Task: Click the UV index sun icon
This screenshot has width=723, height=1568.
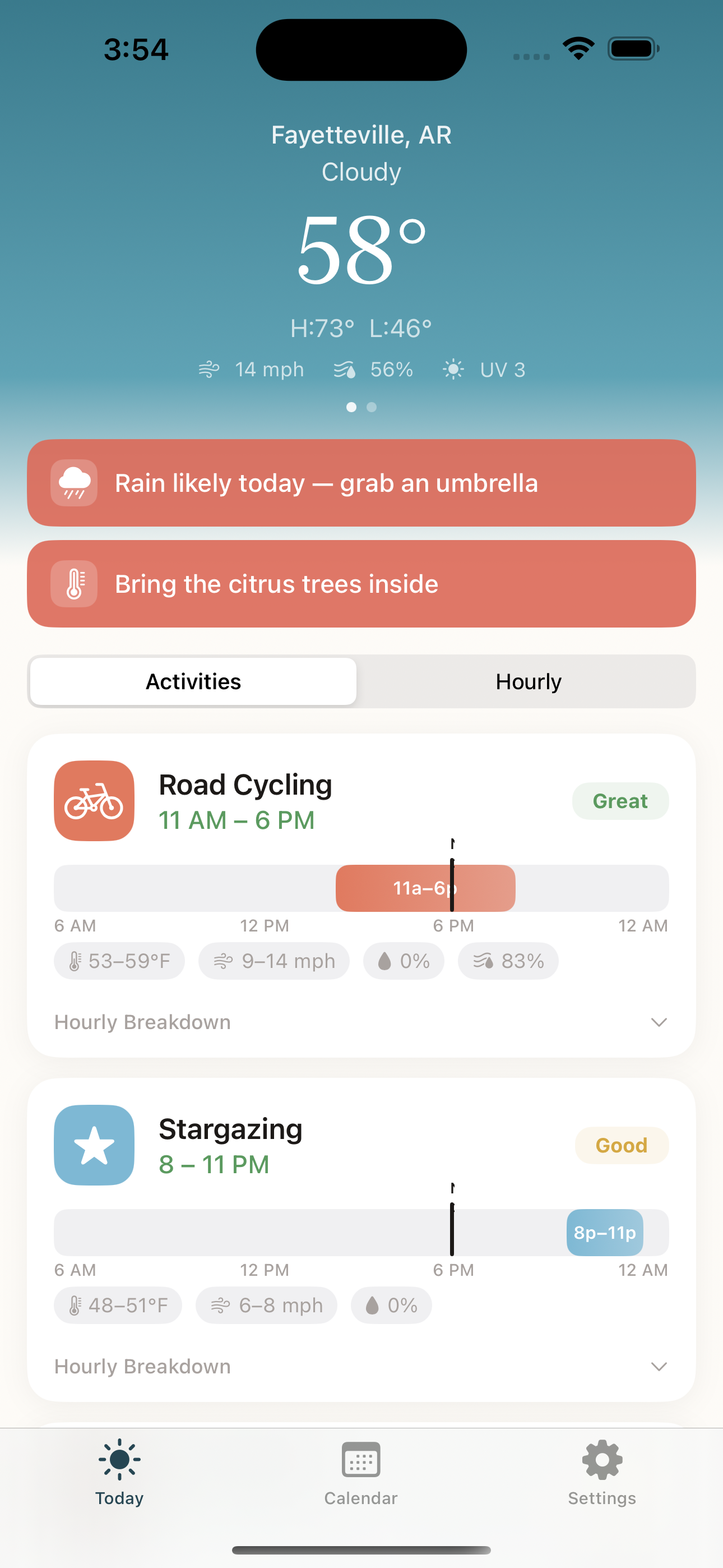Action: coord(453,369)
